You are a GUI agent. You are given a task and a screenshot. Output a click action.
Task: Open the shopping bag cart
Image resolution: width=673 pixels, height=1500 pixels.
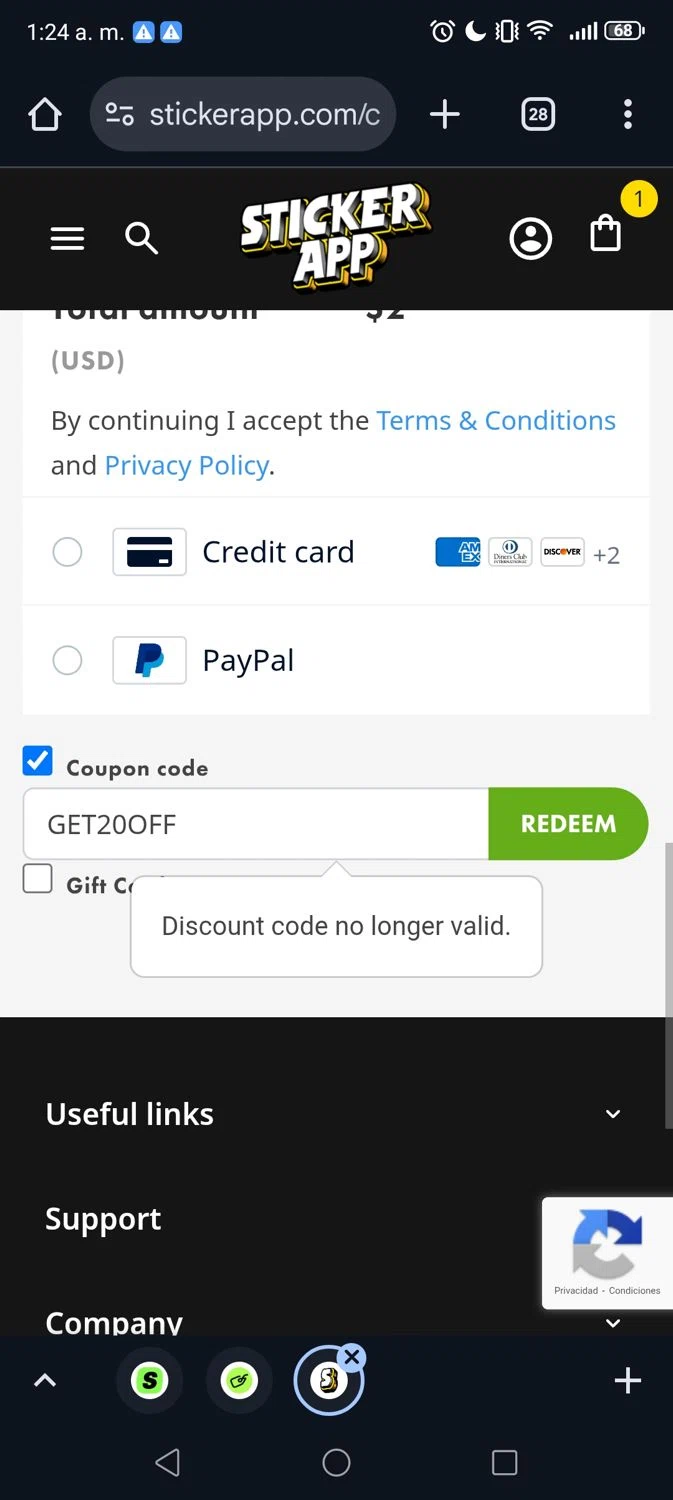click(x=605, y=235)
